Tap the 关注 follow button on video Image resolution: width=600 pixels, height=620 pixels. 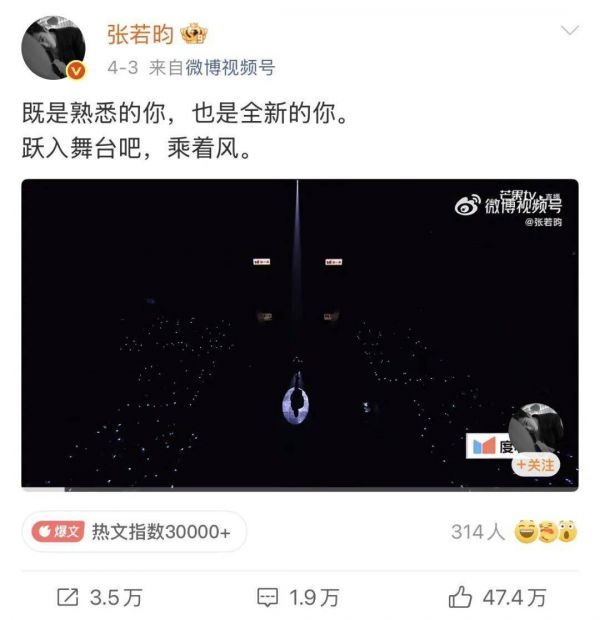click(x=536, y=466)
